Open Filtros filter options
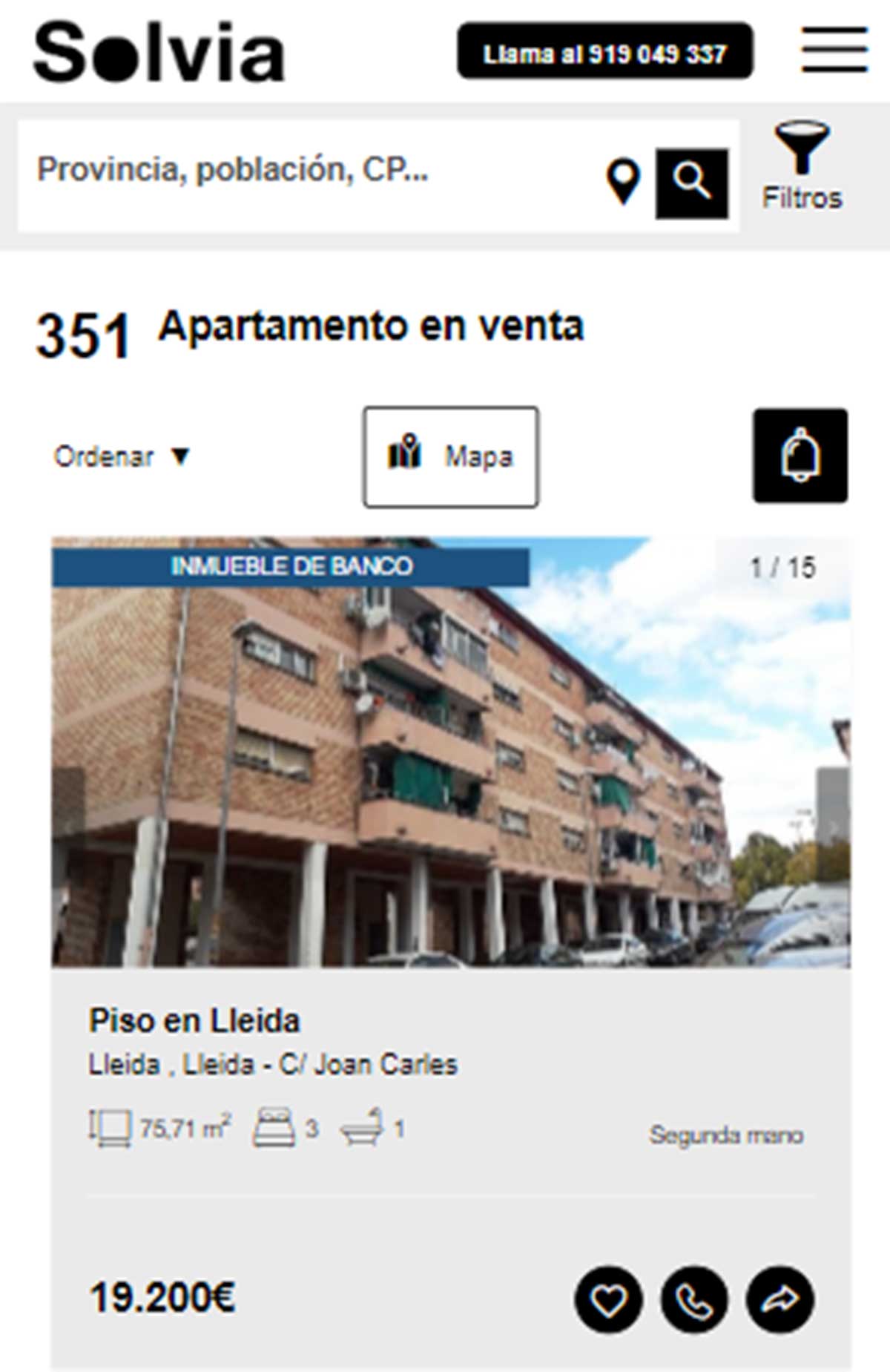 point(802,167)
